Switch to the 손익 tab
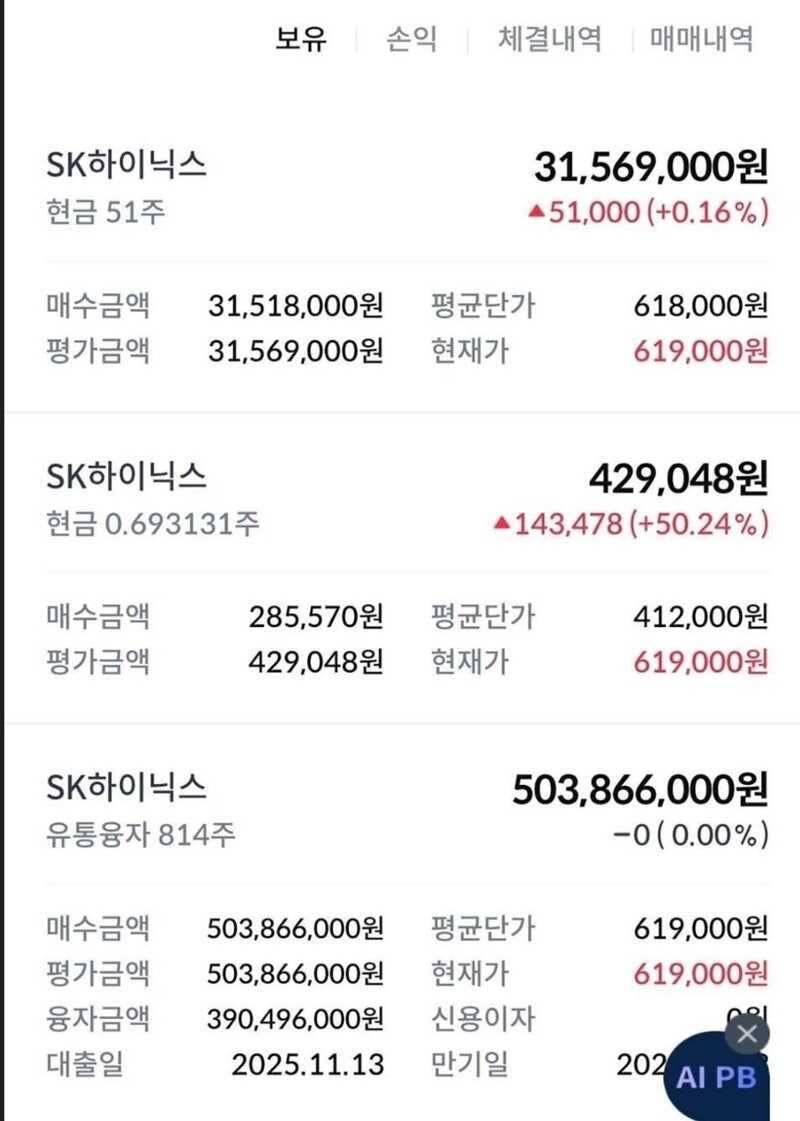Viewport: 800px width, 1121px height. (x=412, y=40)
